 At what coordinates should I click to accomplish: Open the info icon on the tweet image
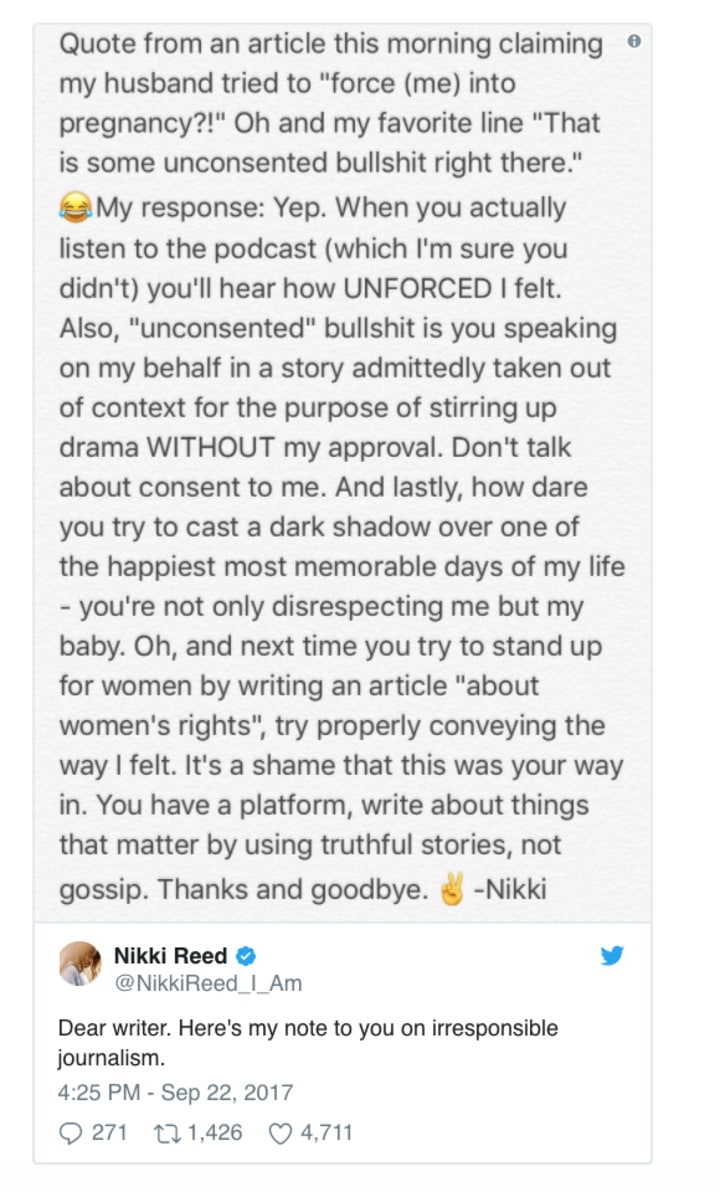tap(634, 41)
